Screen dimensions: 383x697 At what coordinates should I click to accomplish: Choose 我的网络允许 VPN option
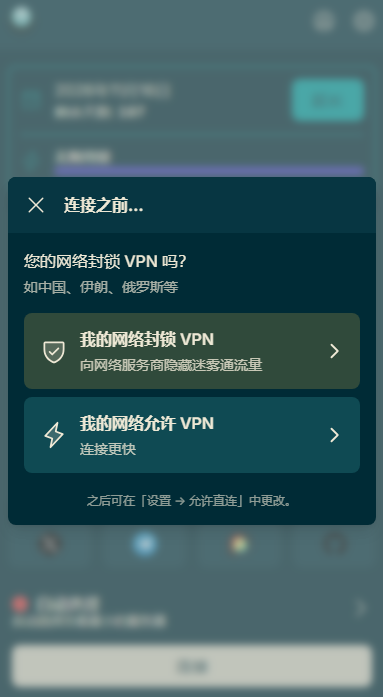[x=192, y=435]
